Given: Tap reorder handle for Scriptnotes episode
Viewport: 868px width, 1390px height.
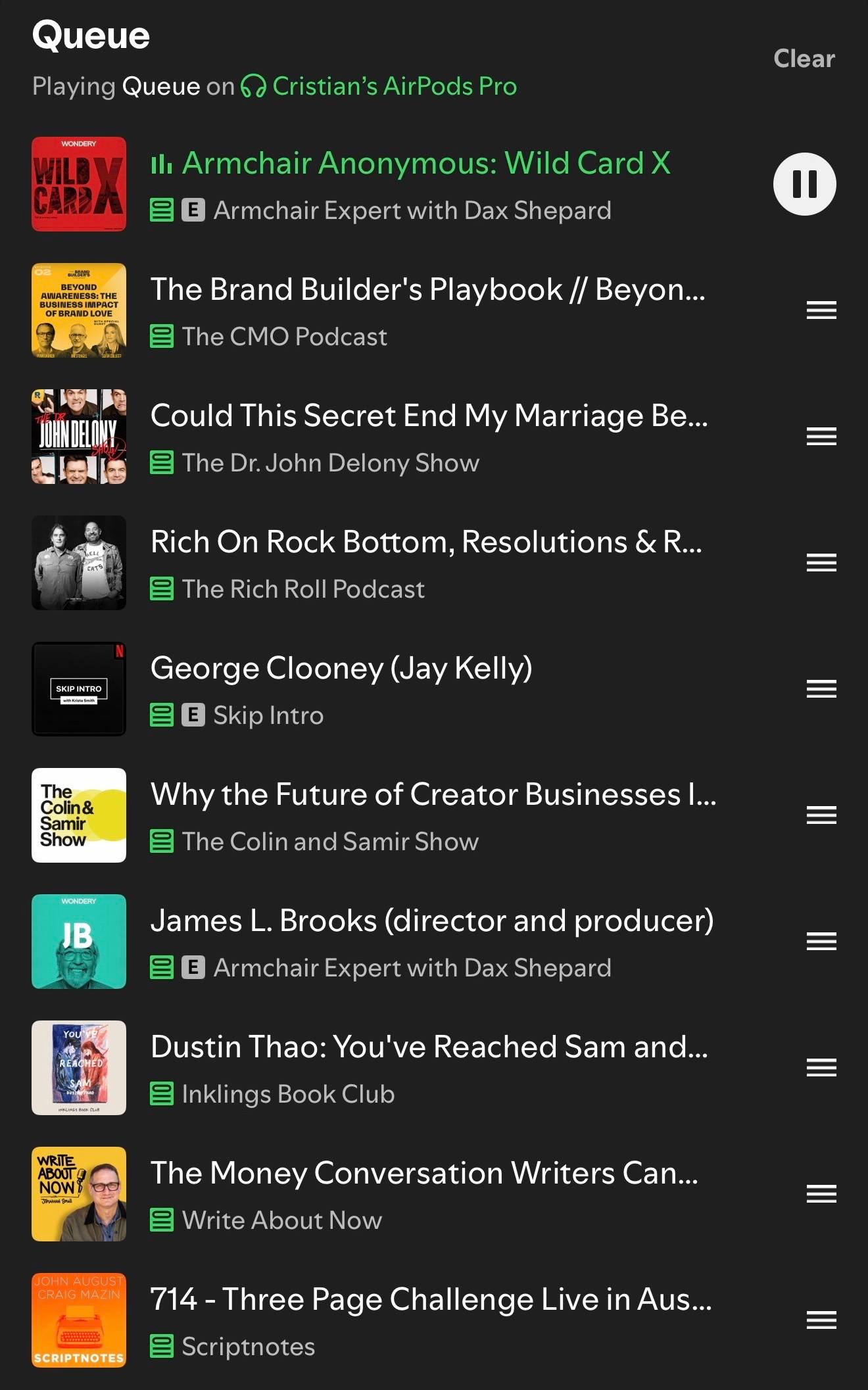Looking at the screenshot, I should pyautogui.click(x=821, y=1320).
